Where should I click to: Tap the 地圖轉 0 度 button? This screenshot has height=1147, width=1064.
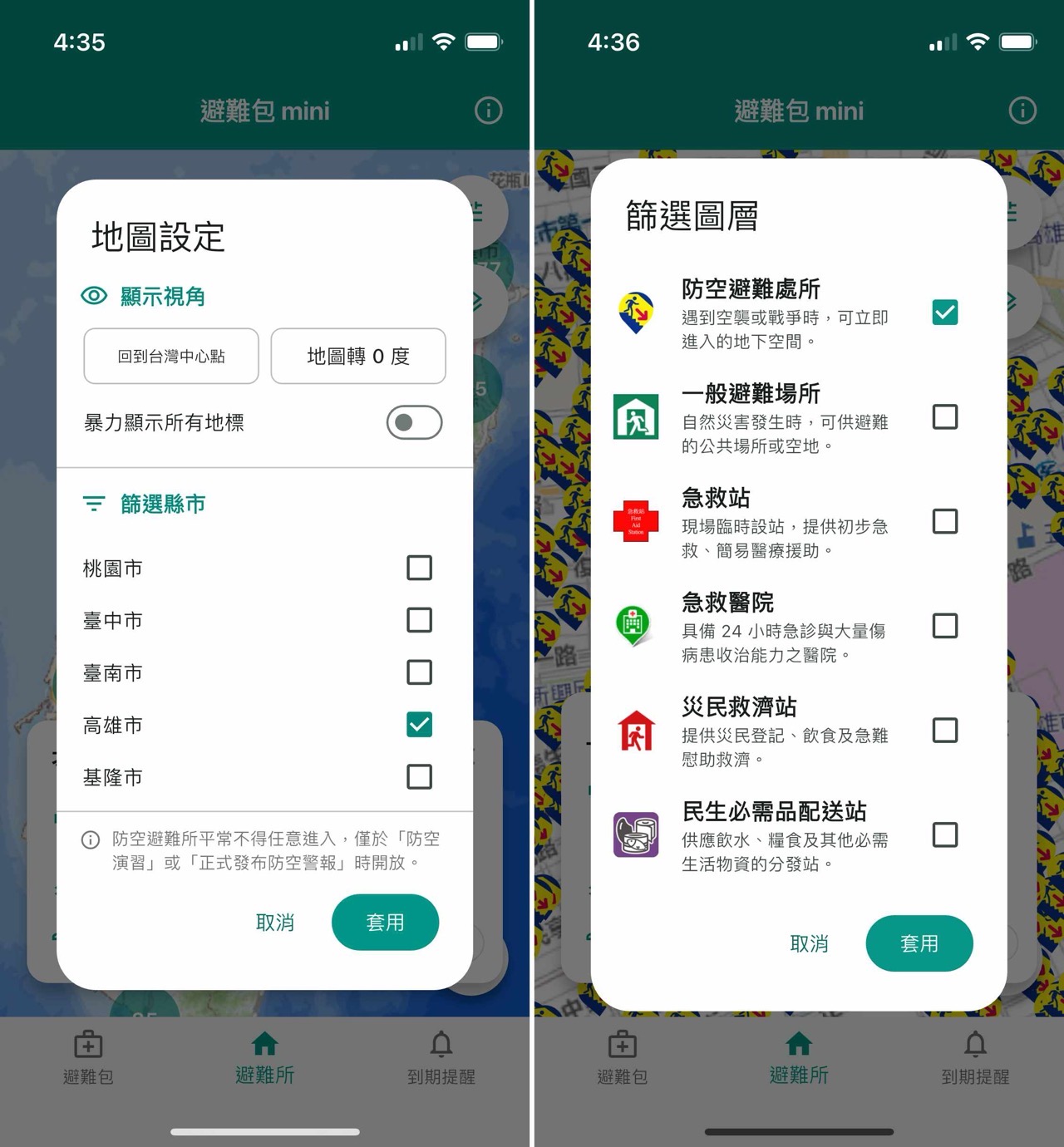pos(358,356)
